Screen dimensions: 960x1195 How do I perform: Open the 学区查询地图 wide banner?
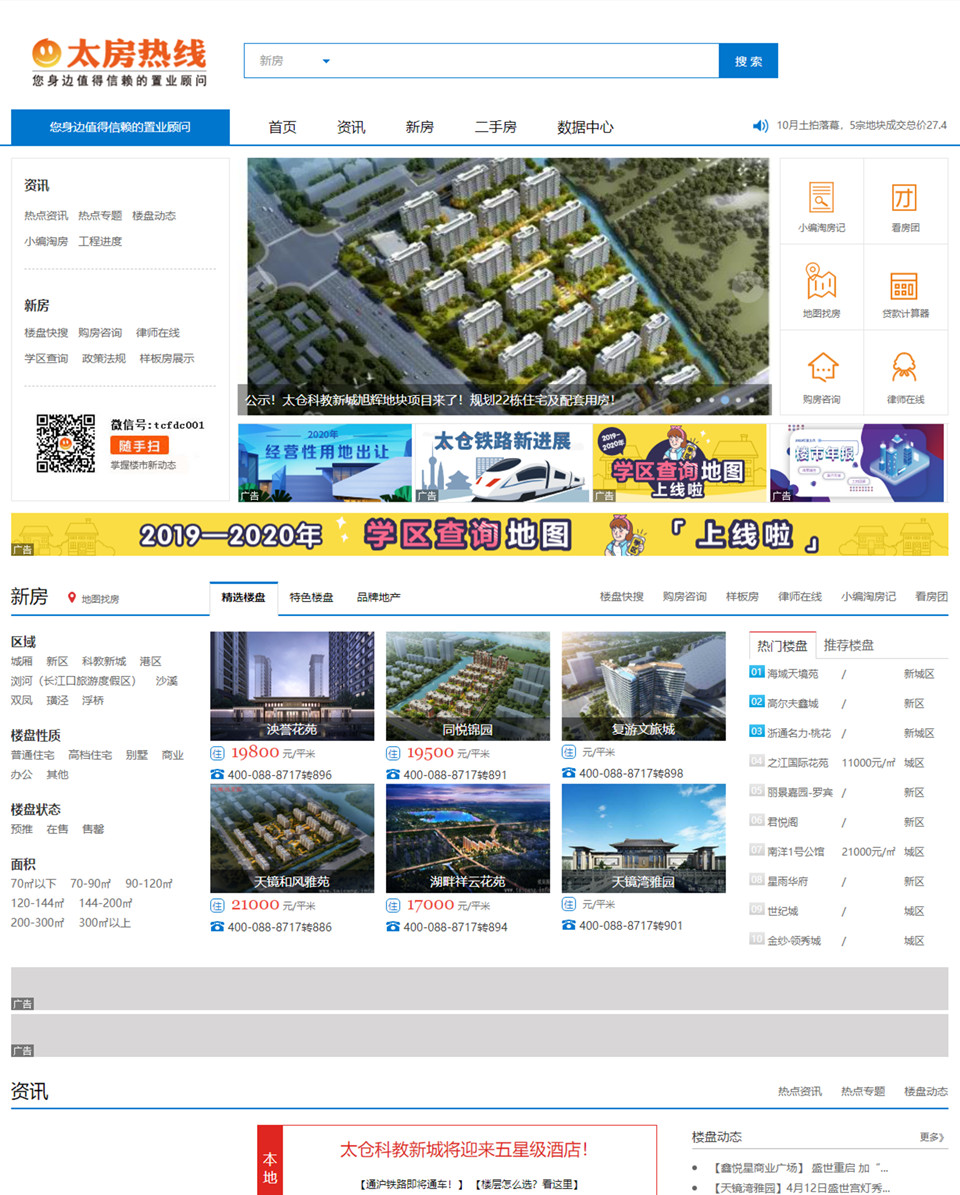[x=479, y=535]
